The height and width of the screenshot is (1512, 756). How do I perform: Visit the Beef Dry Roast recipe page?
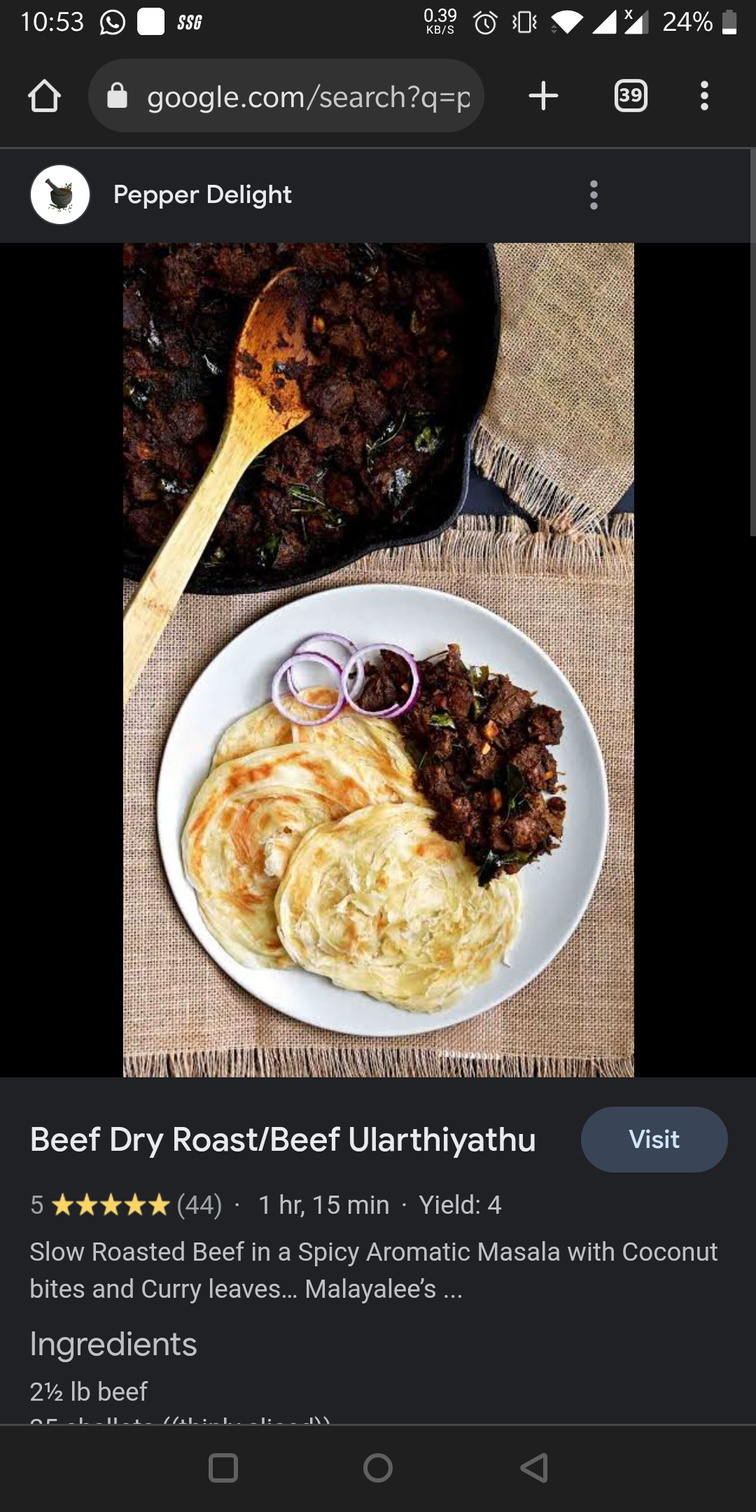(654, 1139)
